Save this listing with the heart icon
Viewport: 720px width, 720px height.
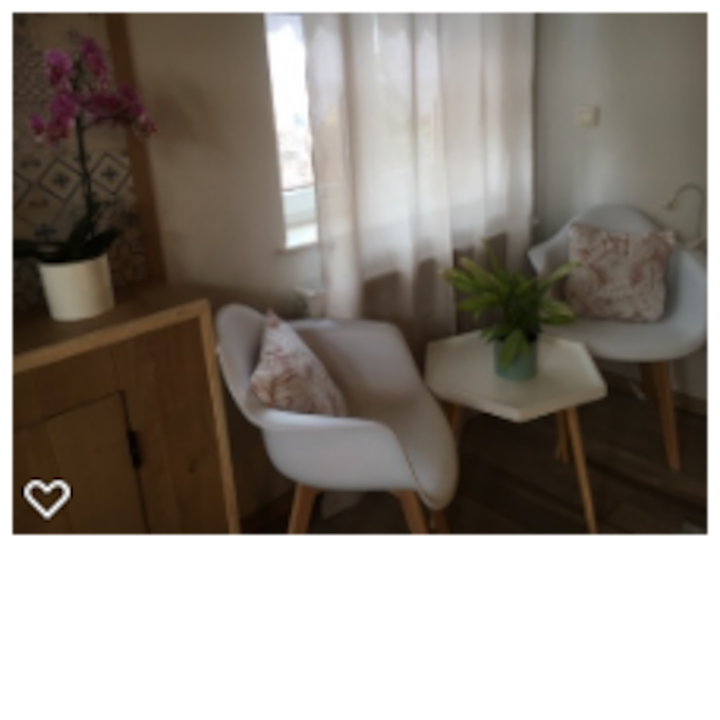[47, 497]
